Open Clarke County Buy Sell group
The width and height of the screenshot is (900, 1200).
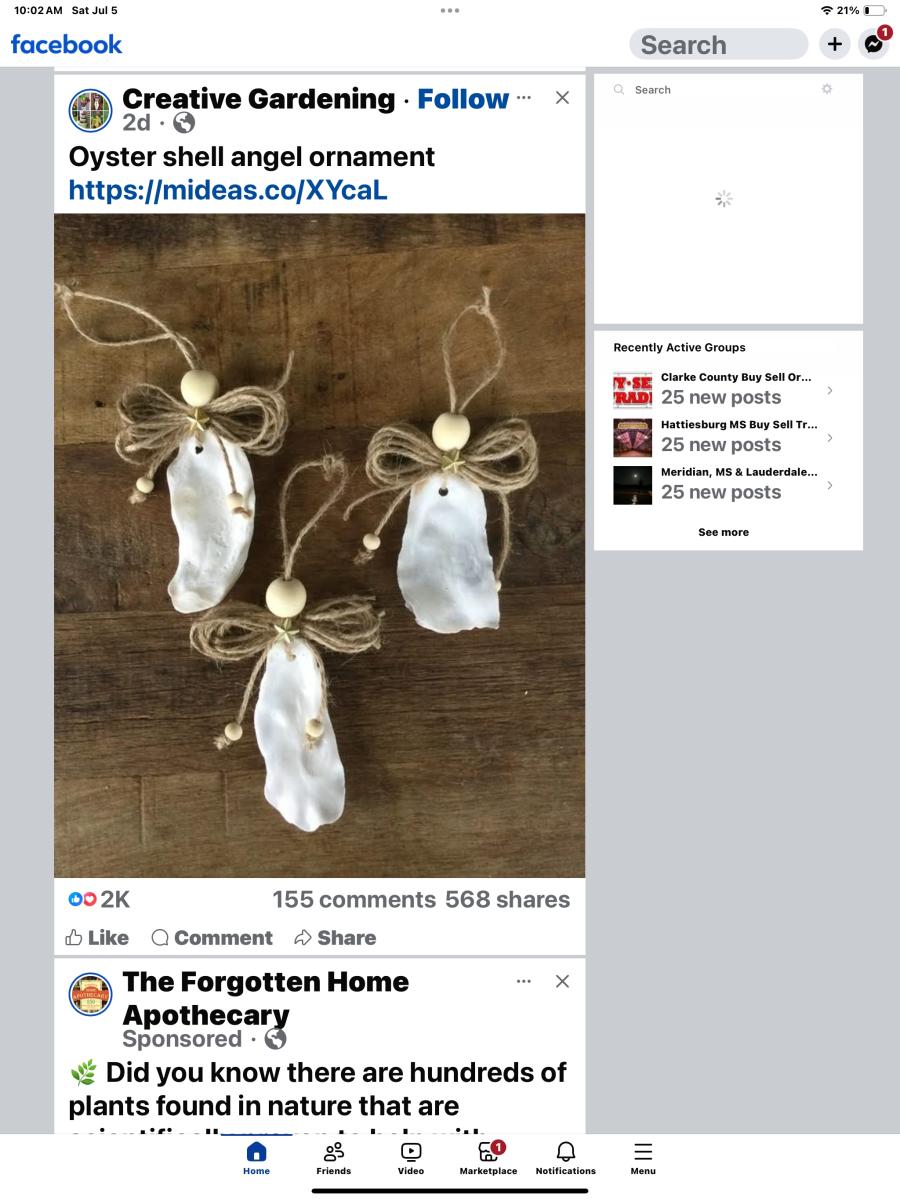[x=723, y=389]
